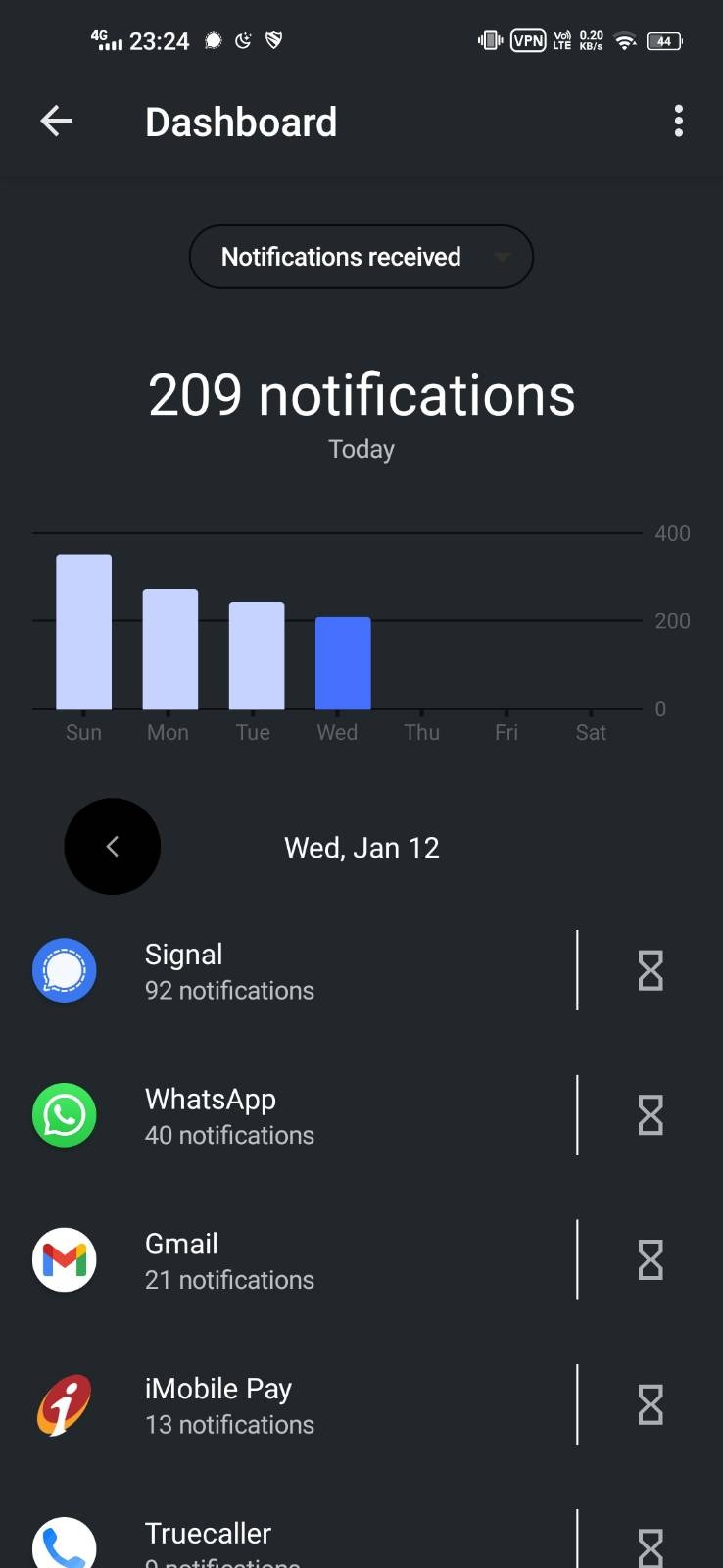Open Gmail from the notifications list

point(64,1259)
